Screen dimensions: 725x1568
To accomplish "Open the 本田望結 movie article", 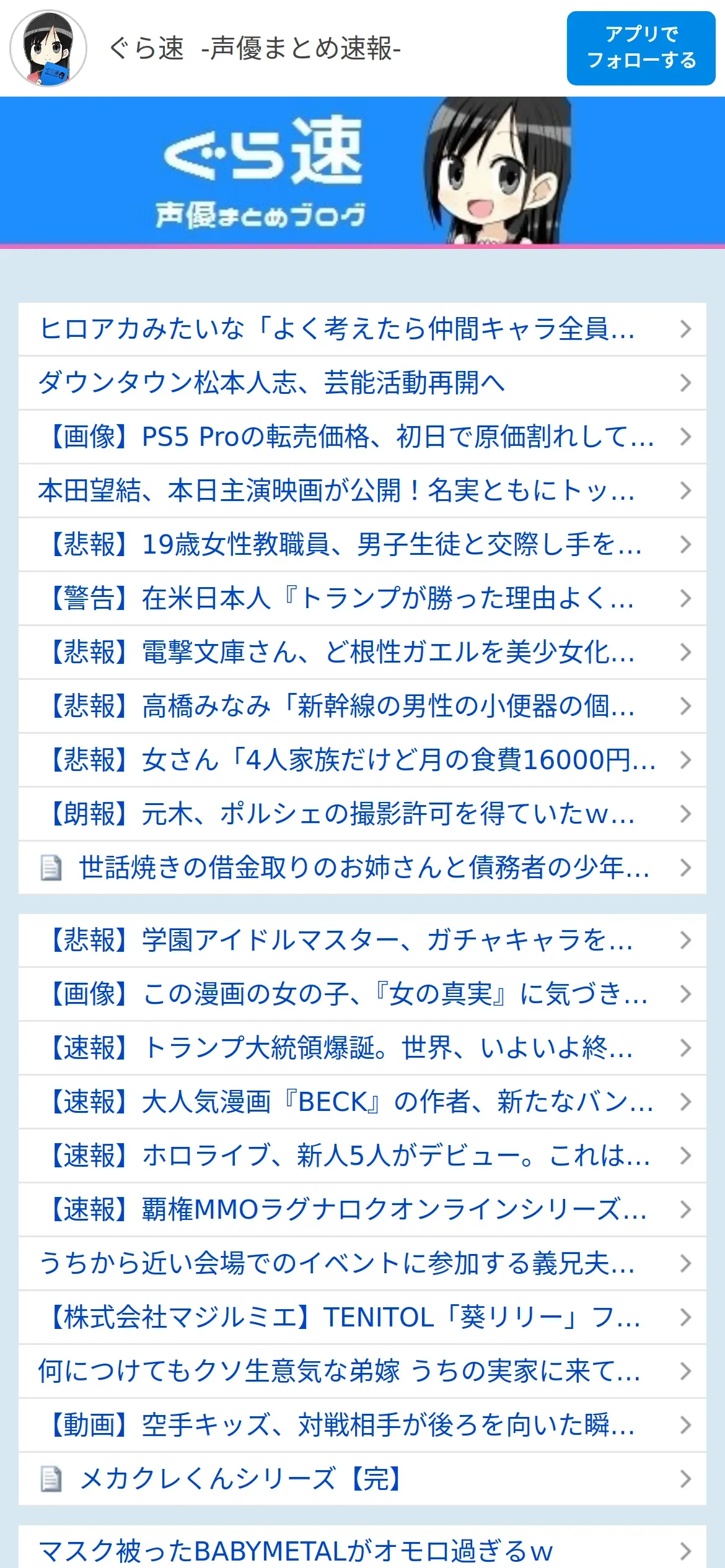I will coord(362,490).
